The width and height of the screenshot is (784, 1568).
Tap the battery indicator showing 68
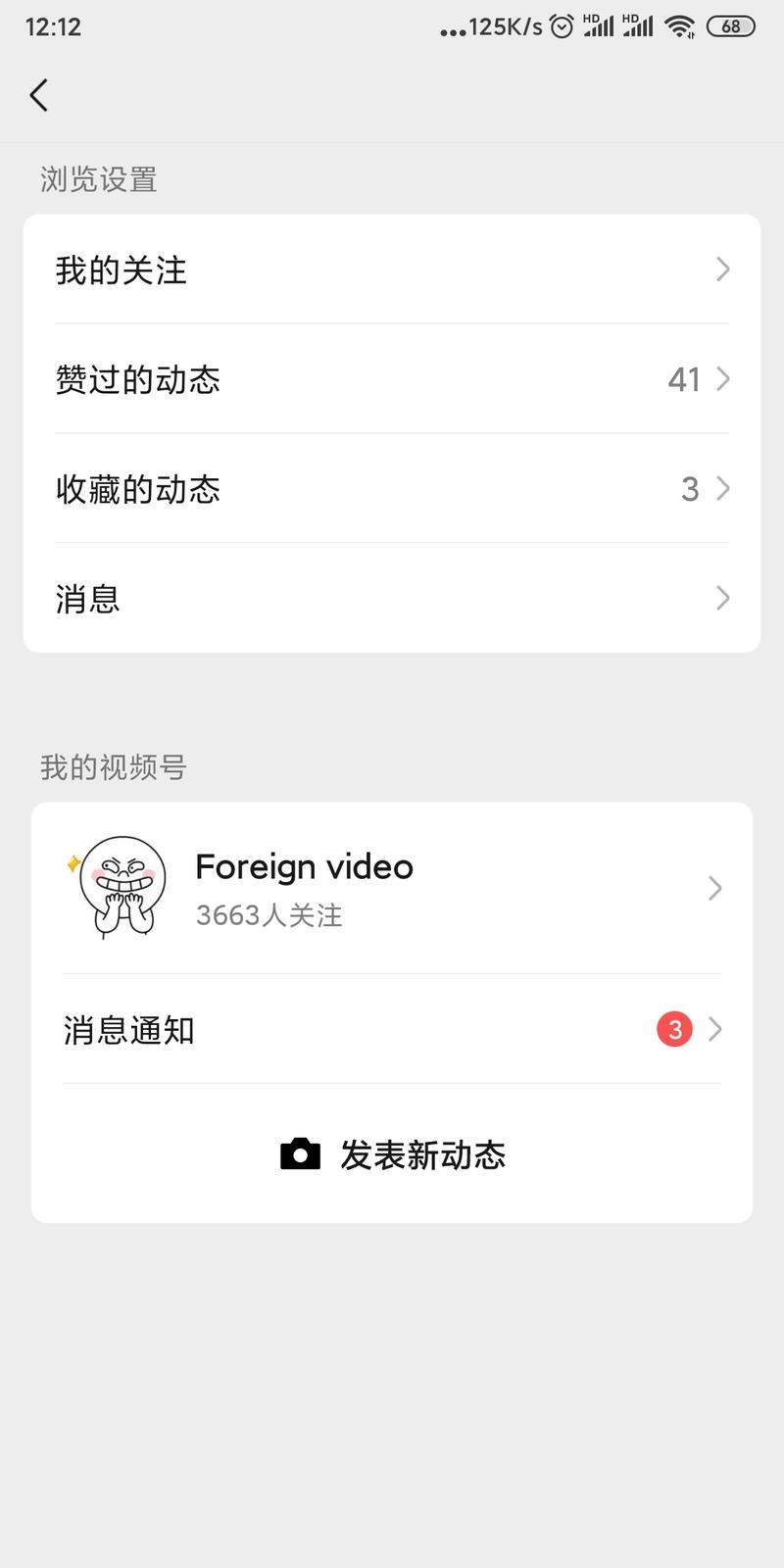729,26
